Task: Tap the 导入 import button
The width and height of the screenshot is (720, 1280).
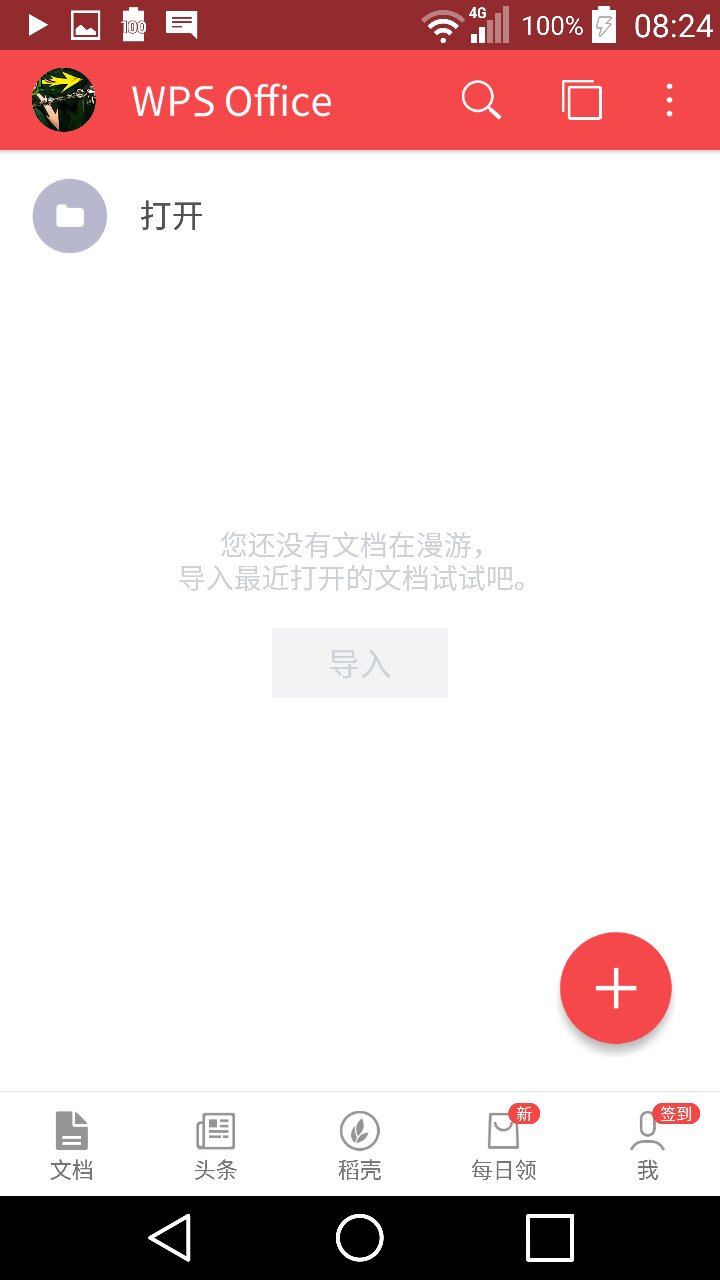Action: 360,663
